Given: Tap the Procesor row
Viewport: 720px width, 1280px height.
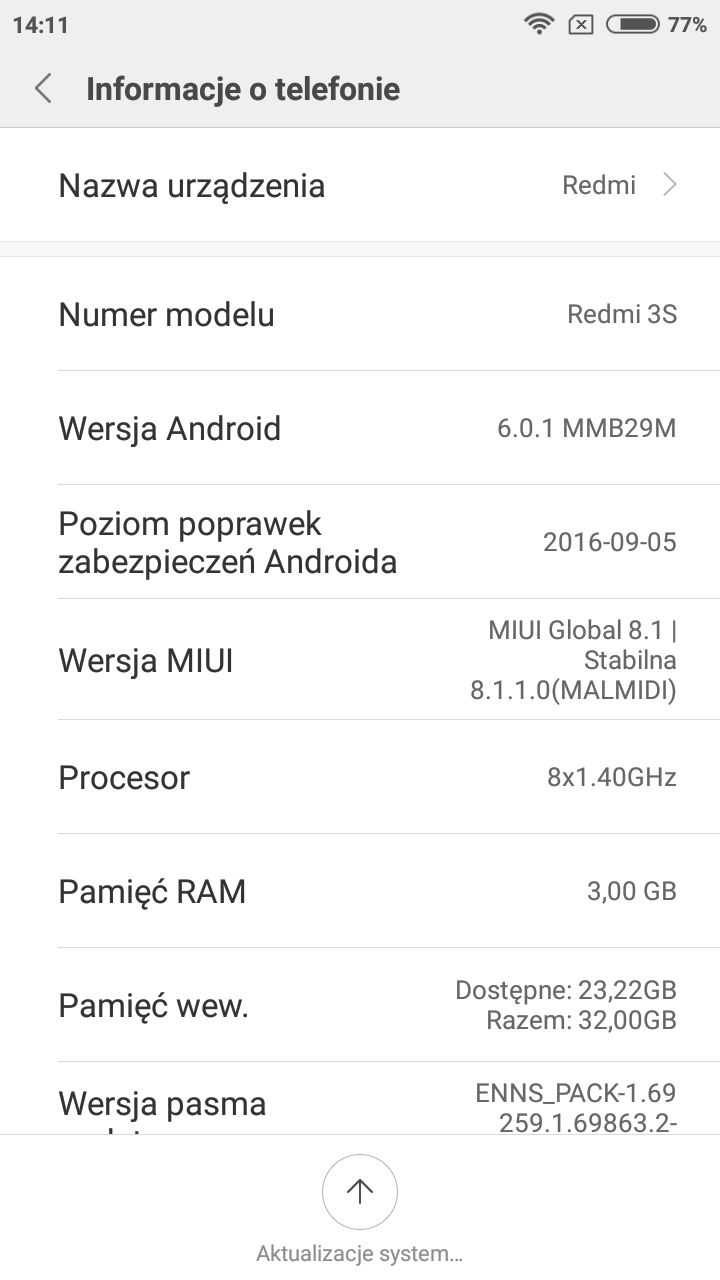Looking at the screenshot, I should pyautogui.click(x=360, y=777).
